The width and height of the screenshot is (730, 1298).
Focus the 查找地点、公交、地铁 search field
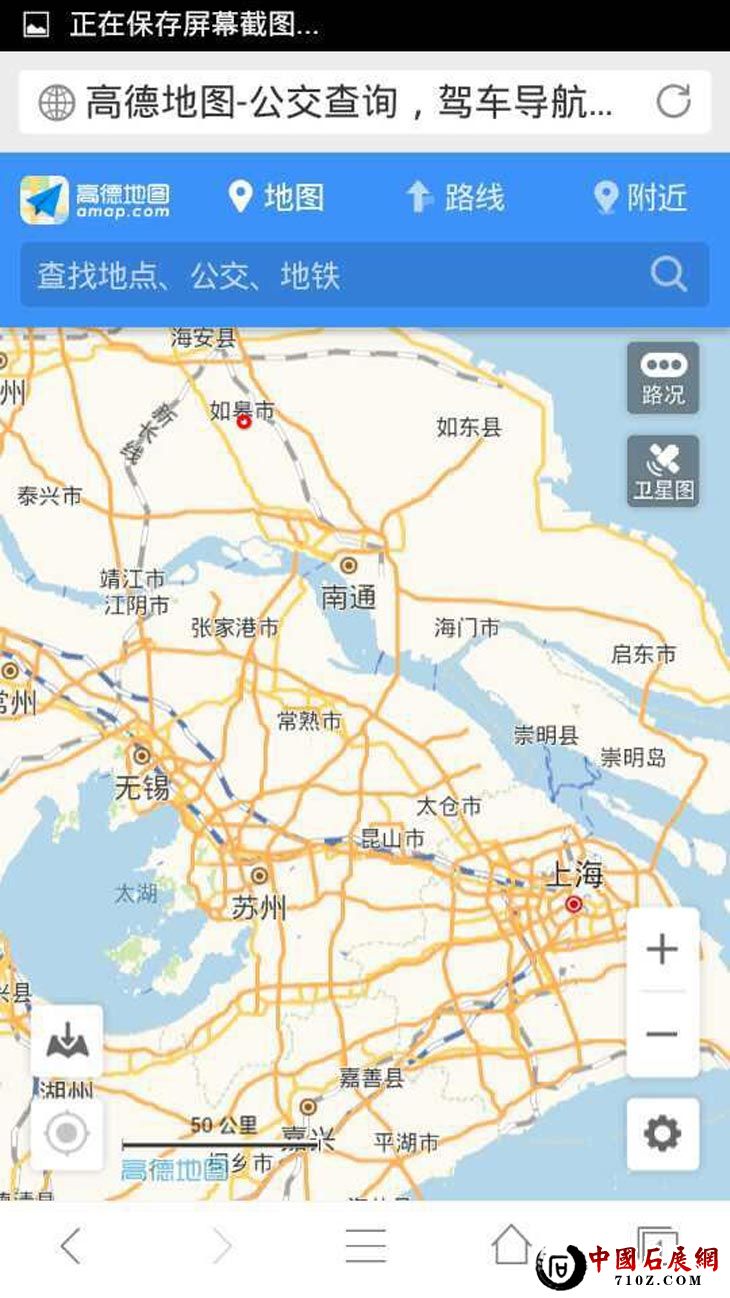[x=330, y=275]
